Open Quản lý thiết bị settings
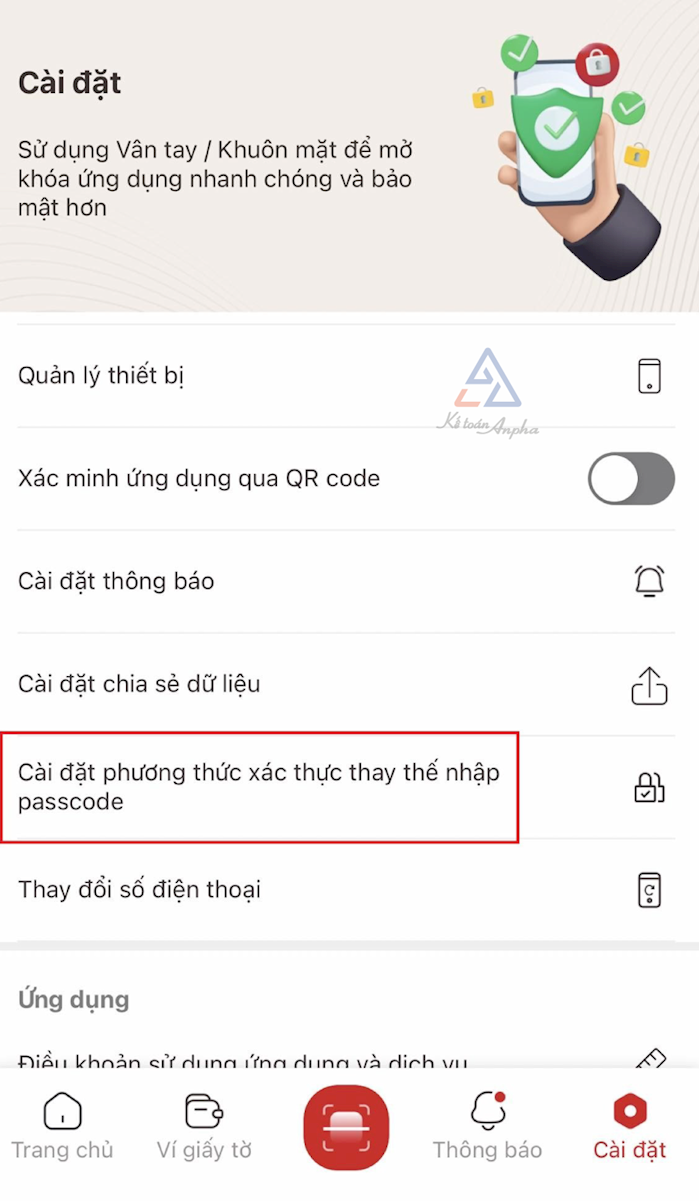Viewport: 699px width, 1201px height. coord(300,376)
